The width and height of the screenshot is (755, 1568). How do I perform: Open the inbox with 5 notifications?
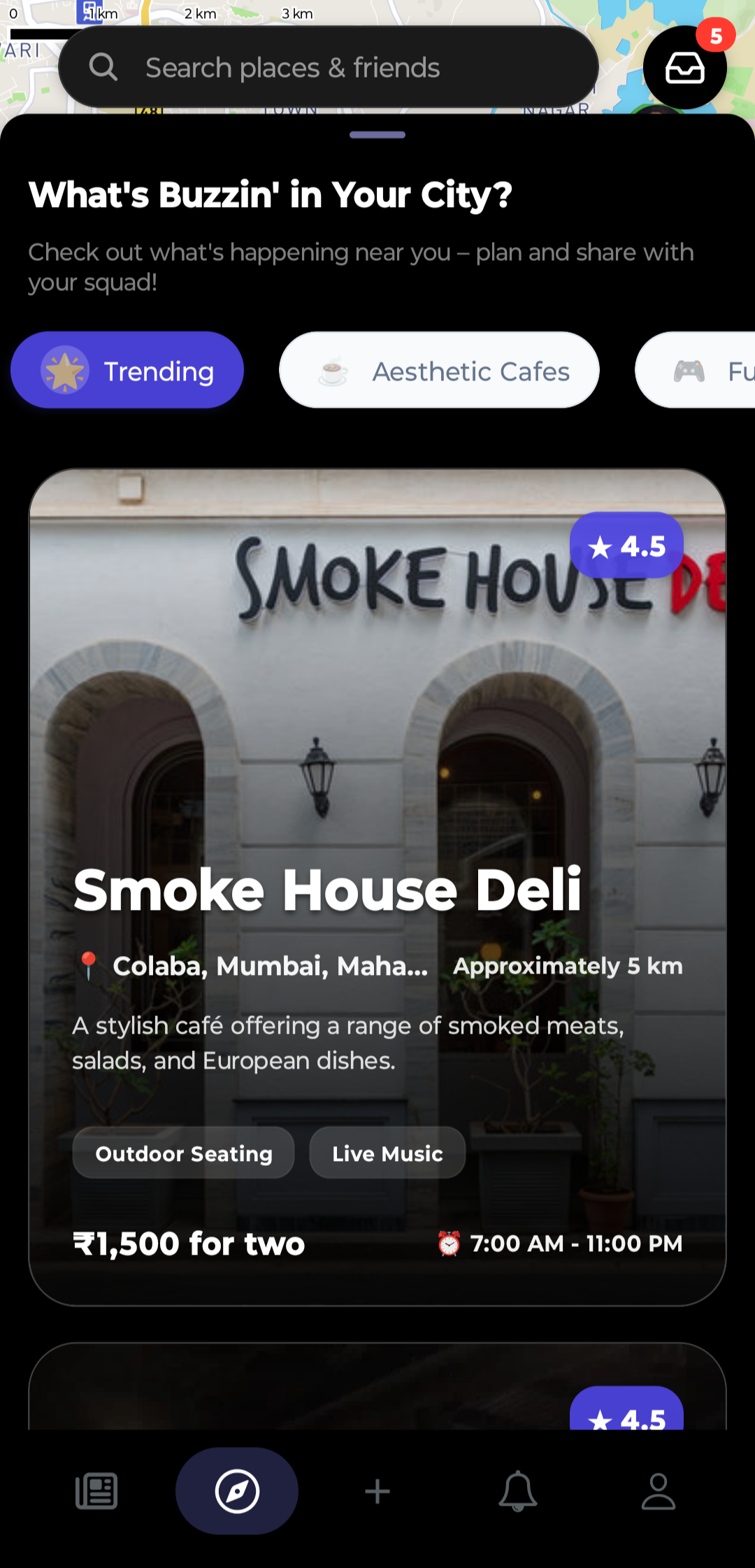684,68
